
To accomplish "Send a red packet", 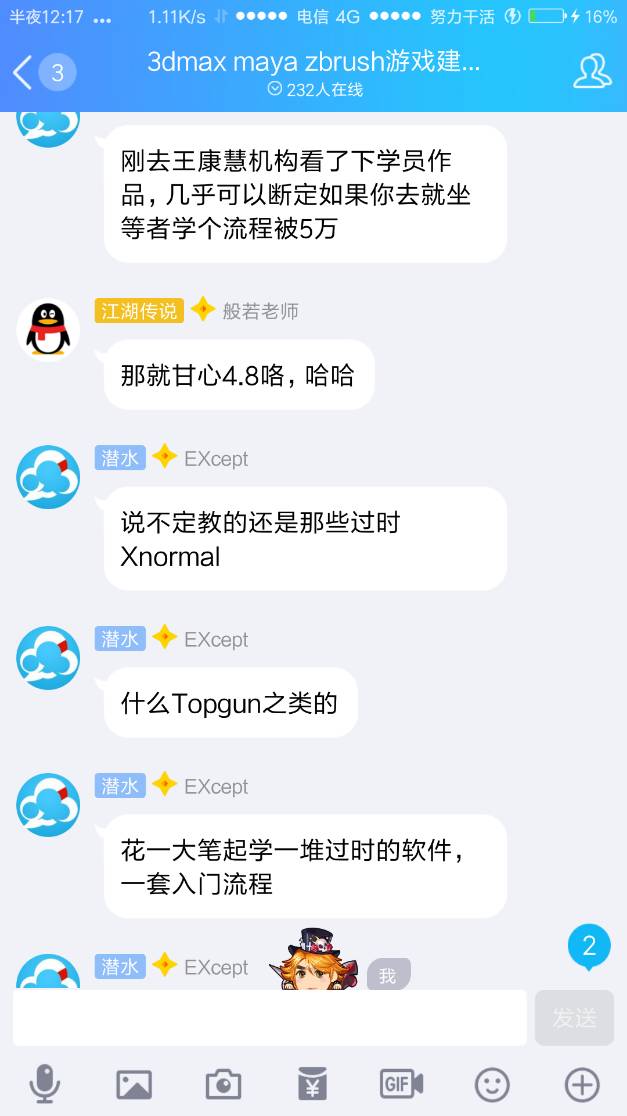I will (313, 1084).
